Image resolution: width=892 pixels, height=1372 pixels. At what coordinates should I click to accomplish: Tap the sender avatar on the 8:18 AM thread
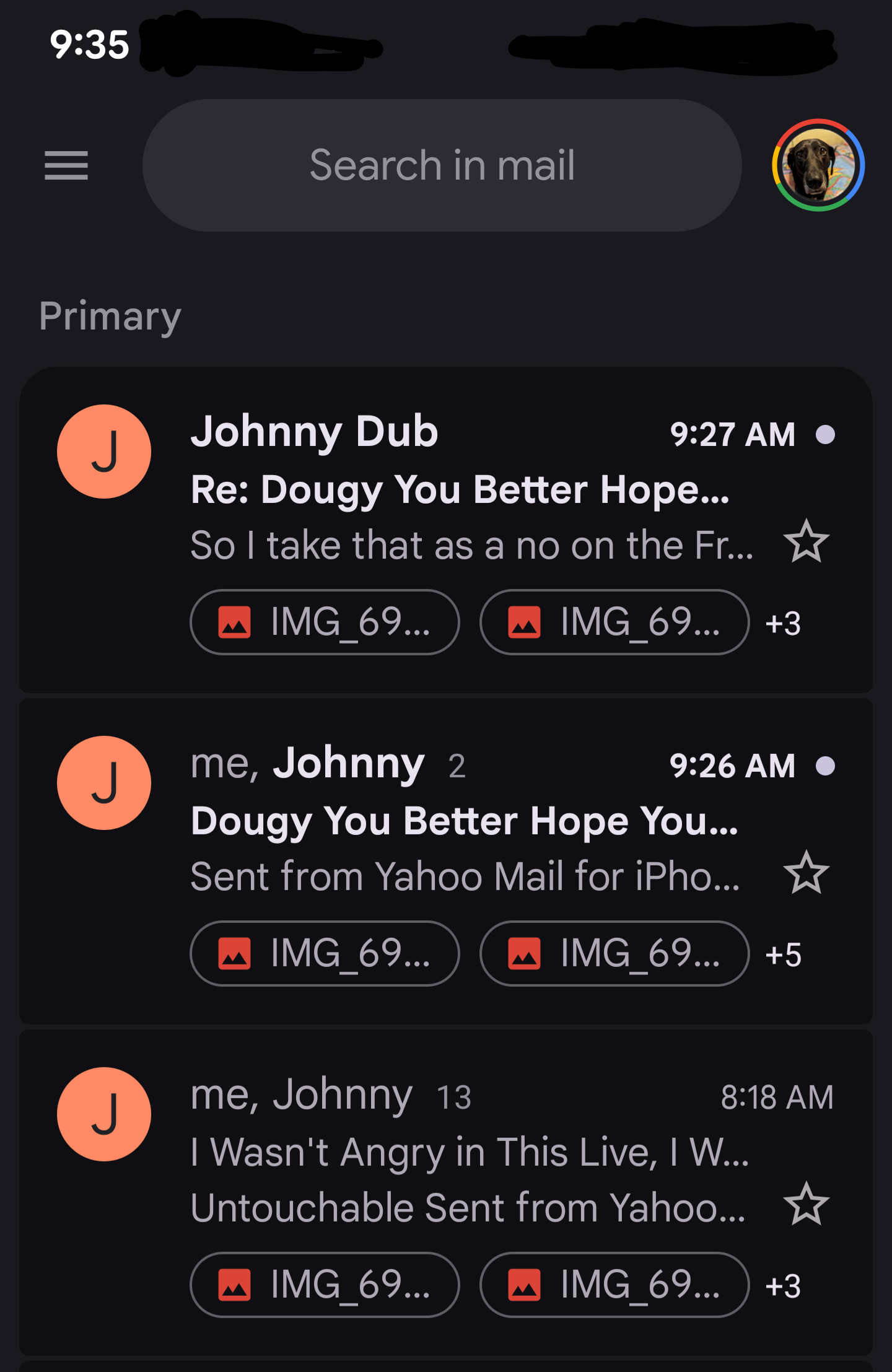coord(104,1114)
